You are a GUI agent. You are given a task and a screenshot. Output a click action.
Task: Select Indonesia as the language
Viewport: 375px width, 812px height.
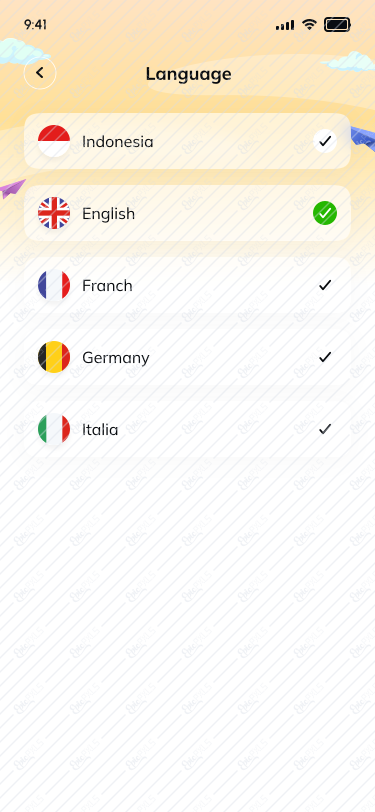tap(188, 141)
